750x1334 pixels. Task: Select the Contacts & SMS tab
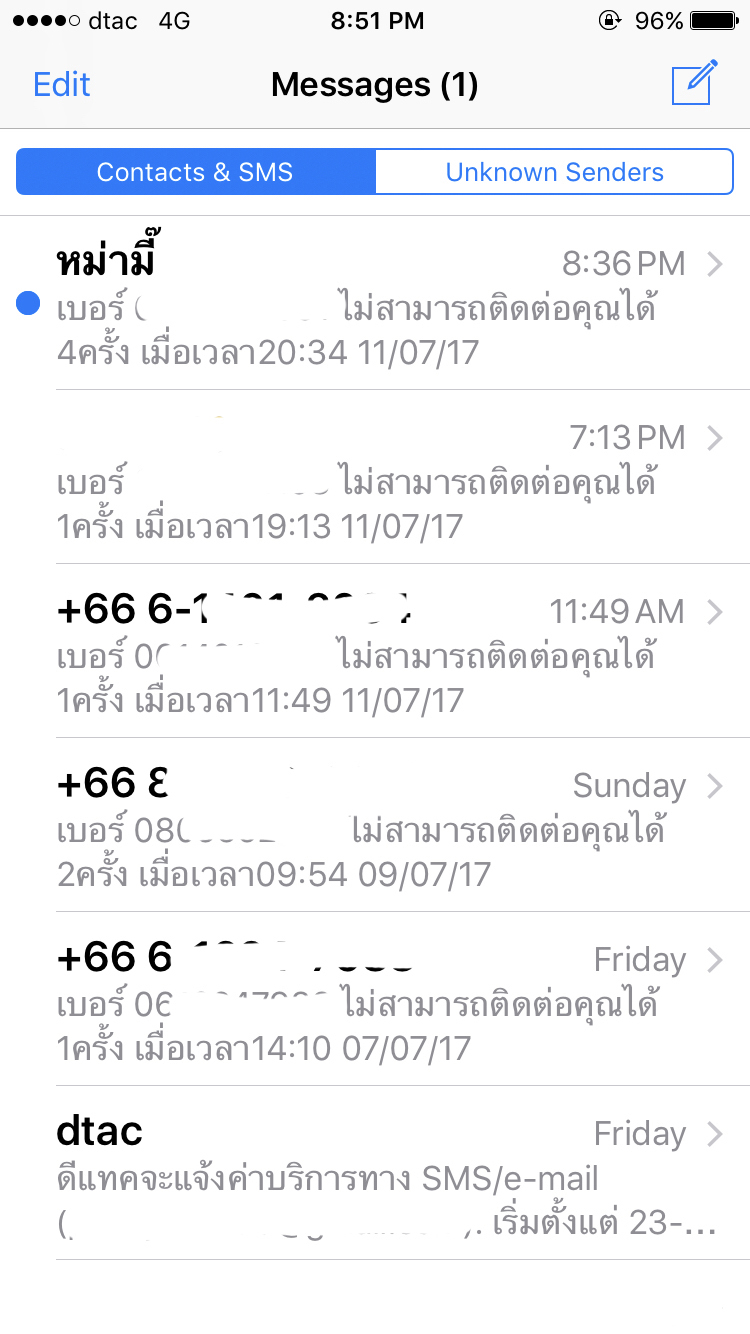[195, 172]
